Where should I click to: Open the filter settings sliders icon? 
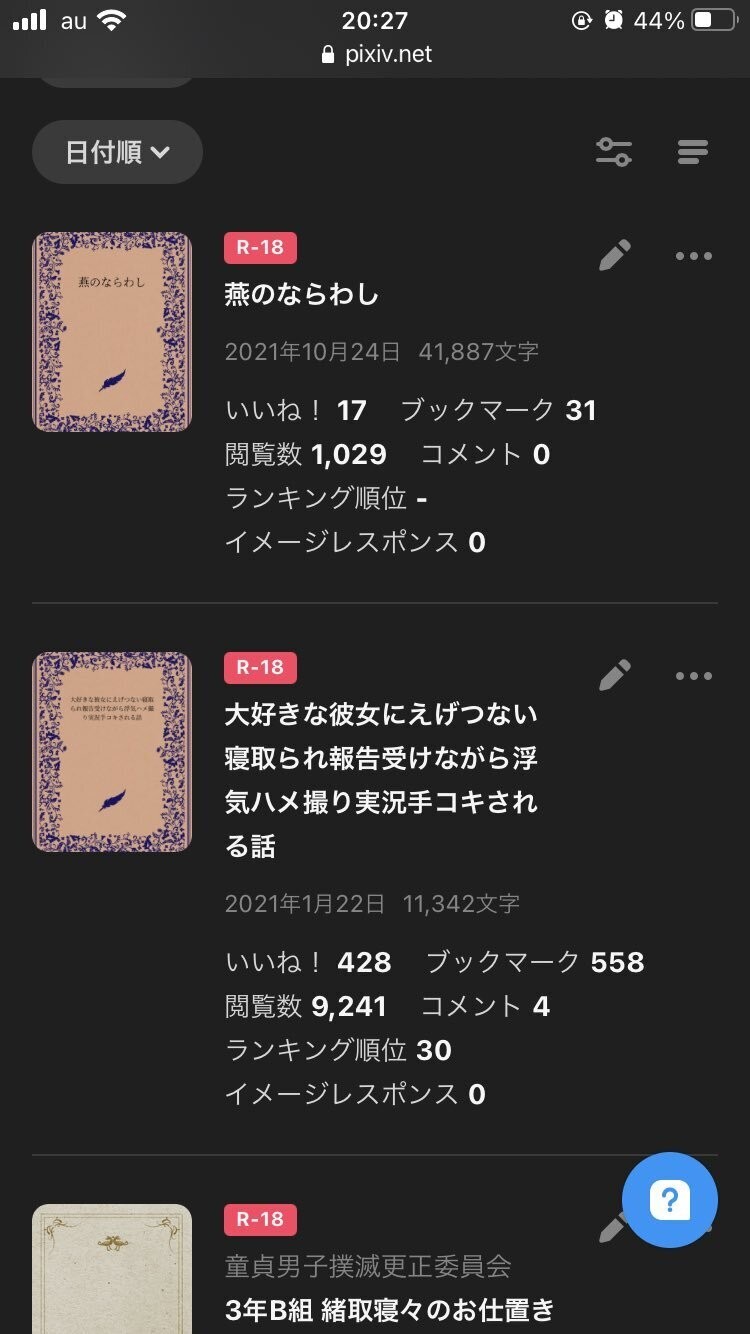click(x=613, y=152)
